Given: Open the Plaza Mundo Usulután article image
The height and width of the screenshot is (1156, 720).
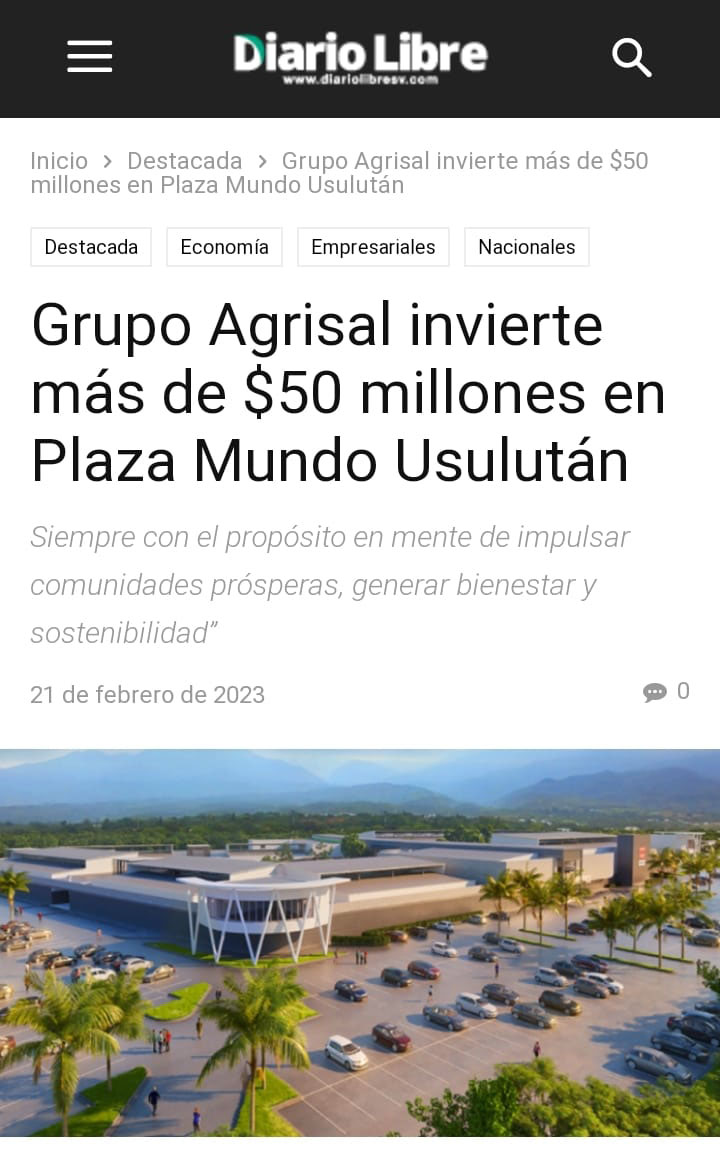Looking at the screenshot, I should coord(360,942).
